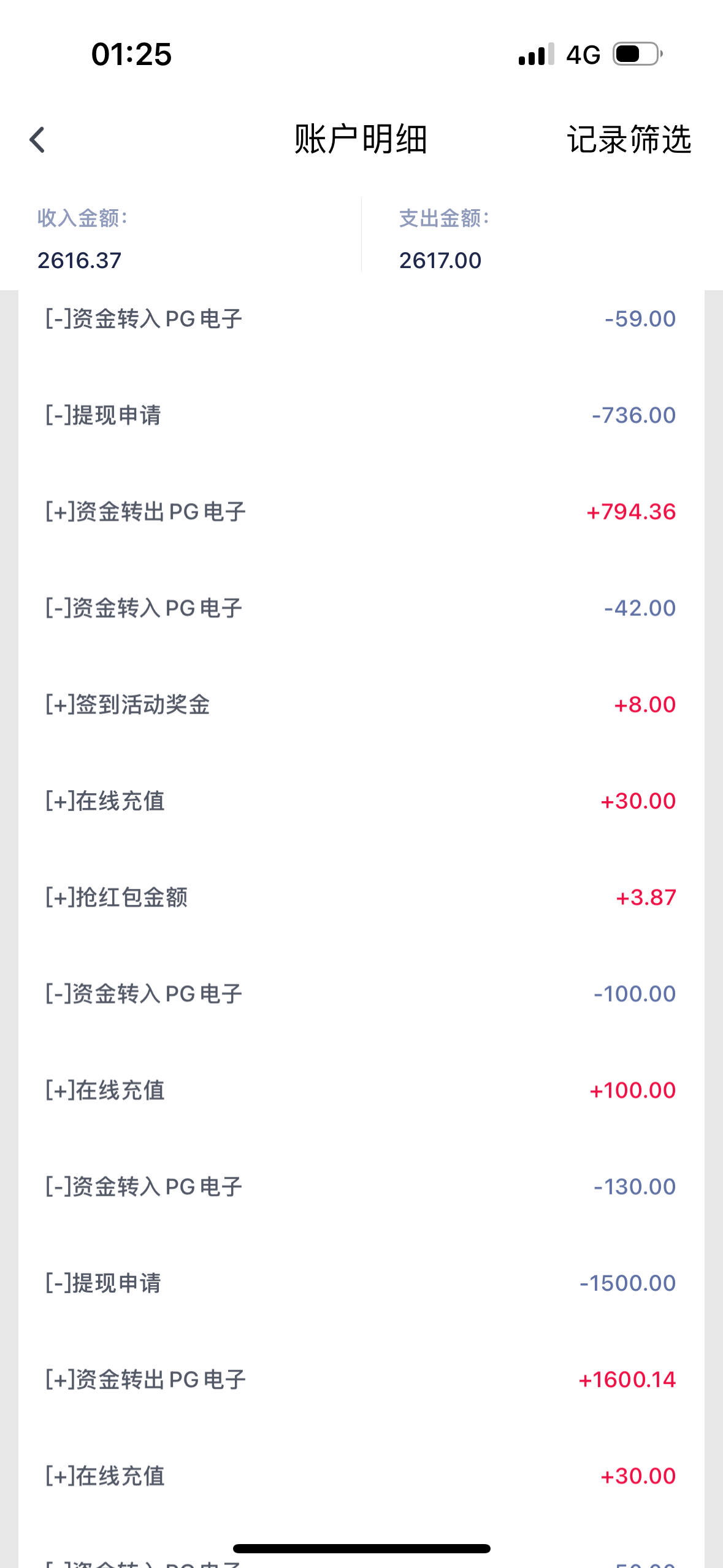The height and width of the screenshot is (1568, 723).
Task: Tap the -130.00 资金转入 PG 电子 entry
Action: tap(361, 1186)
